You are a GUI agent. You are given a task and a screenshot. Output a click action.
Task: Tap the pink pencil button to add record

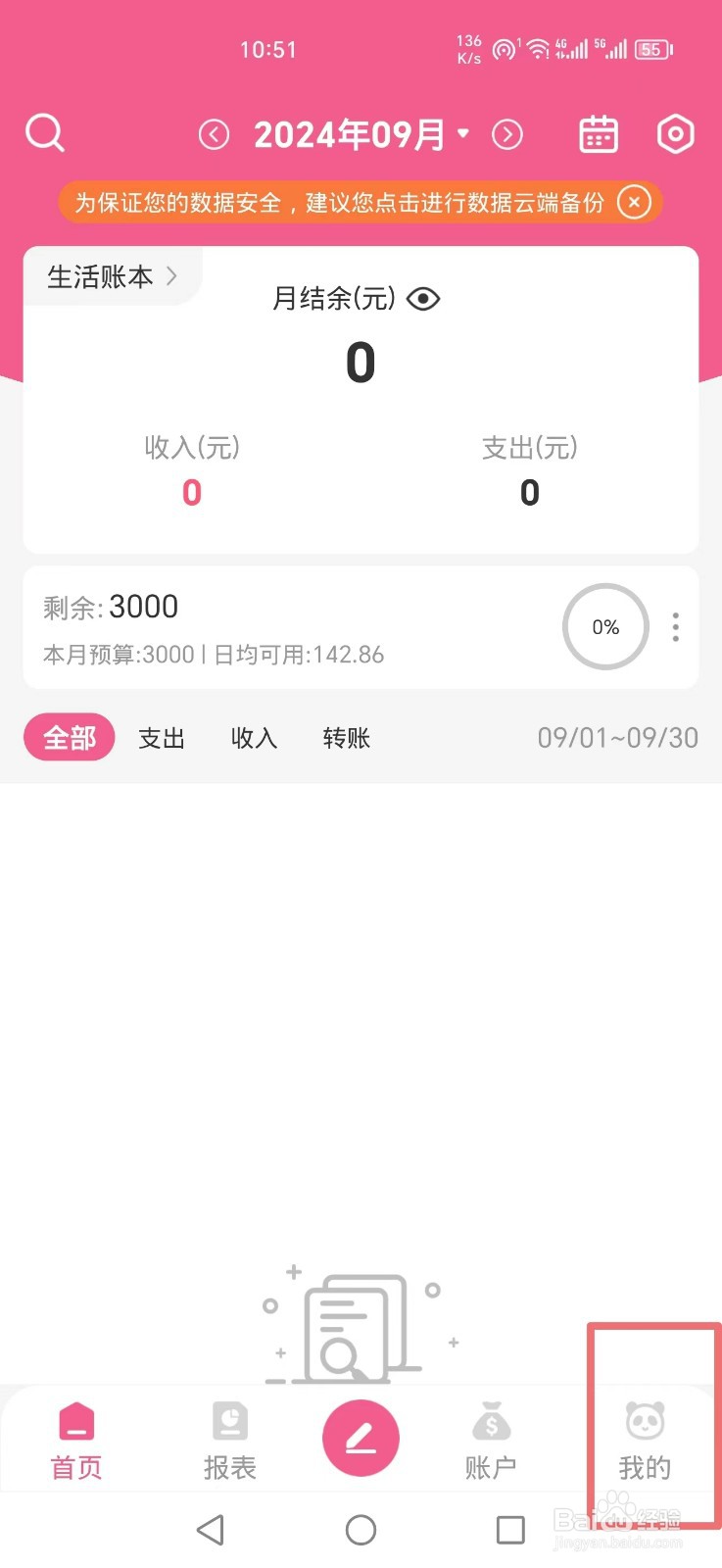coord(361,1437)
